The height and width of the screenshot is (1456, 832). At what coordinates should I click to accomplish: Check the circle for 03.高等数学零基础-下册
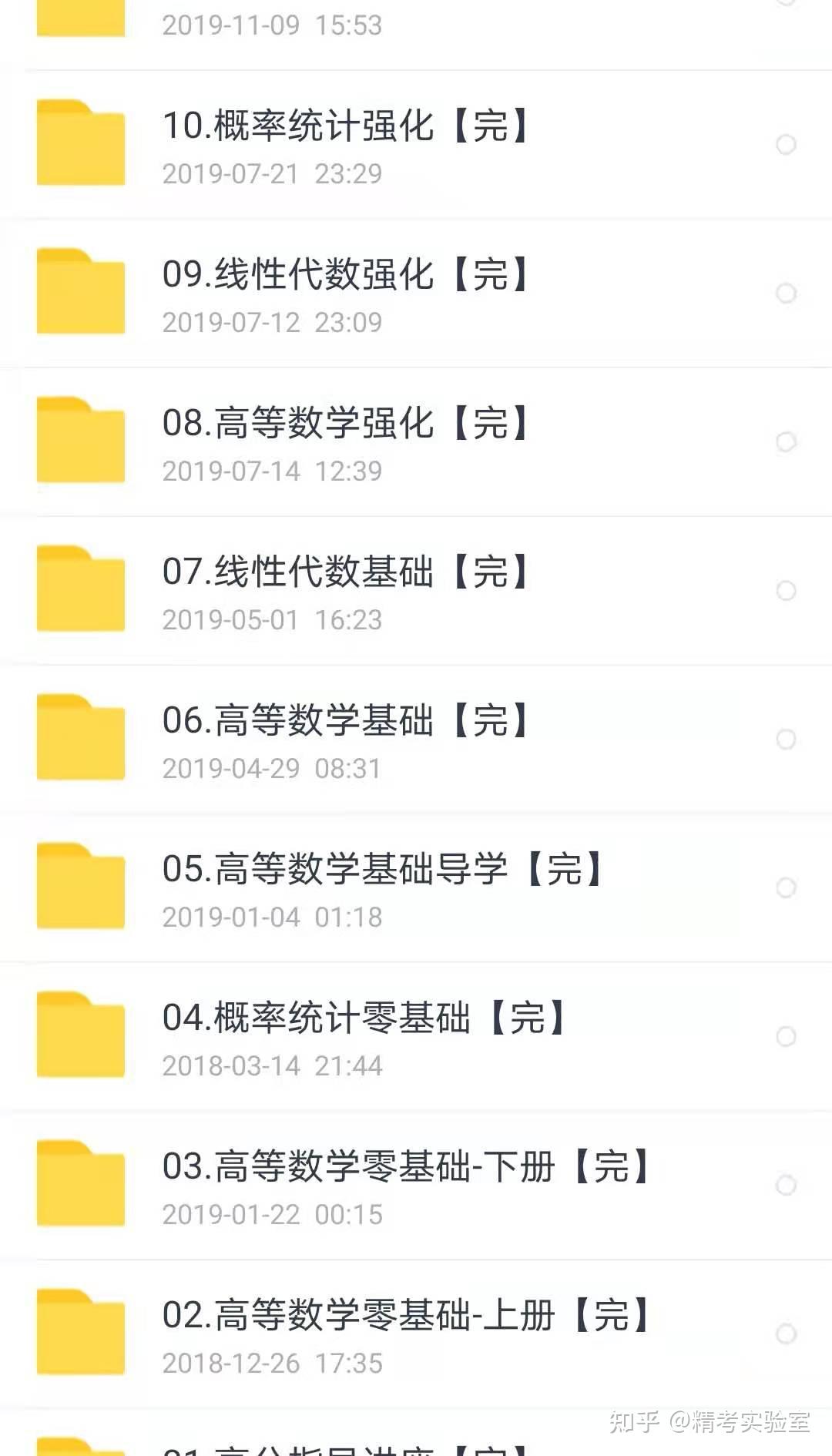coord(786,1186)
